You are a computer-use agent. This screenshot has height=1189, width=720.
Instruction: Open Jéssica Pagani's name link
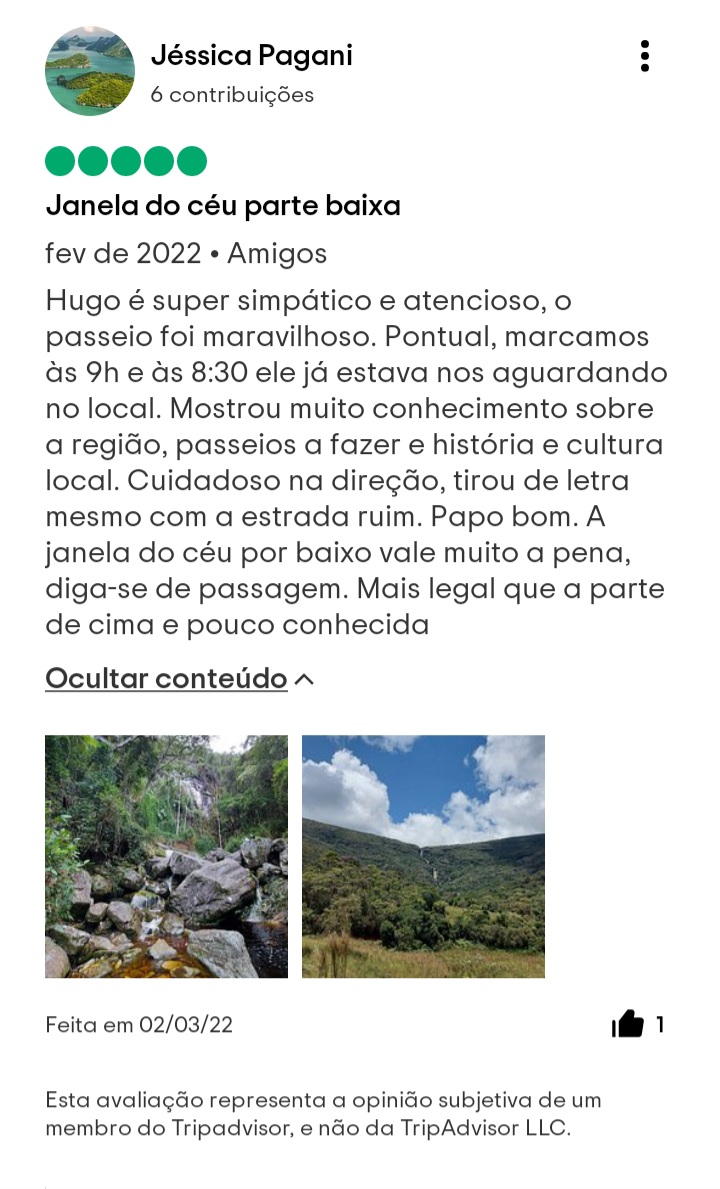pos(252,55)
